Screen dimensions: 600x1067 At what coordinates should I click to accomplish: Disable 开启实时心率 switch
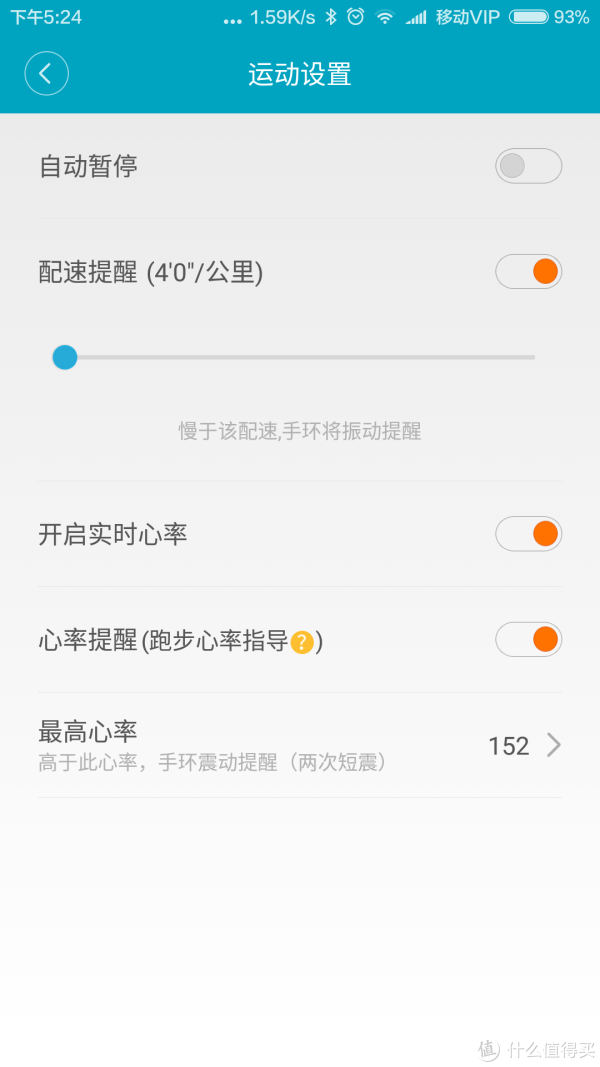[529, 534]
